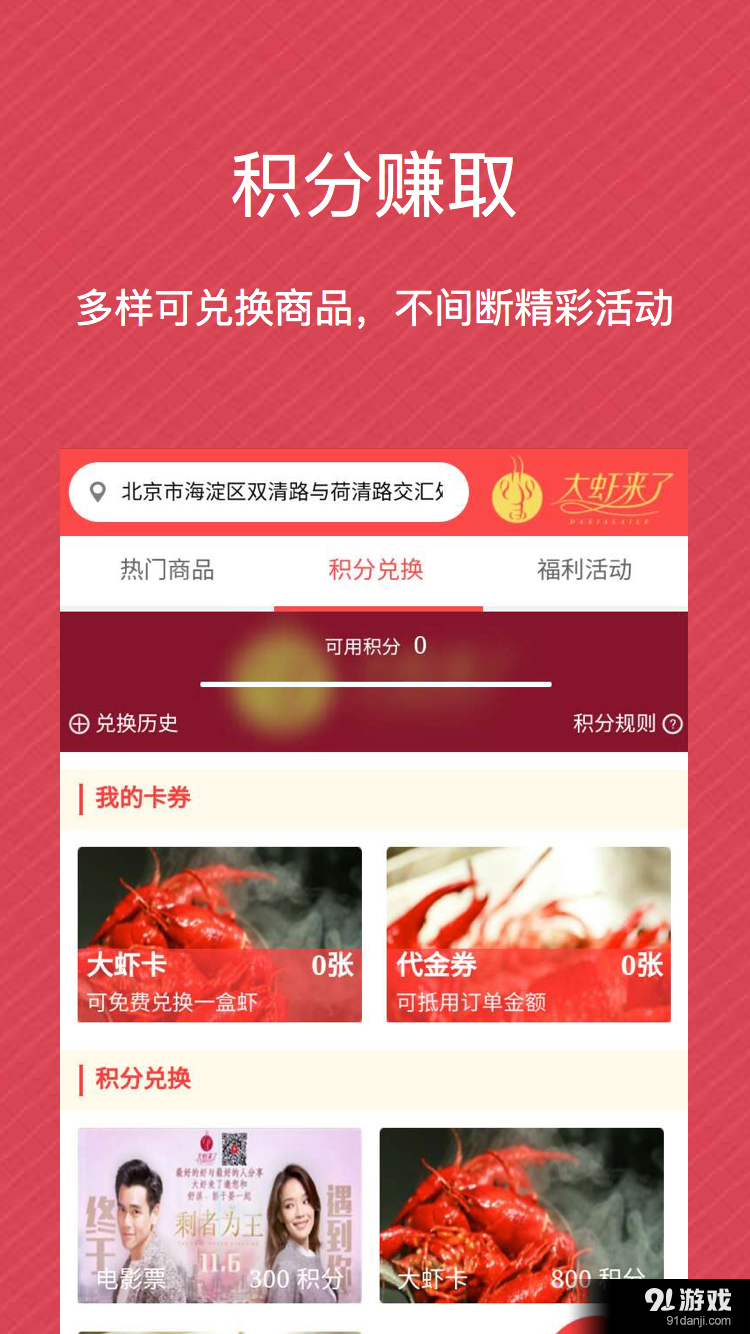The width and height of the screenshot is (750, 1334).
Task: Switch to the 热门商品 tab
Action: pos(166,570)
